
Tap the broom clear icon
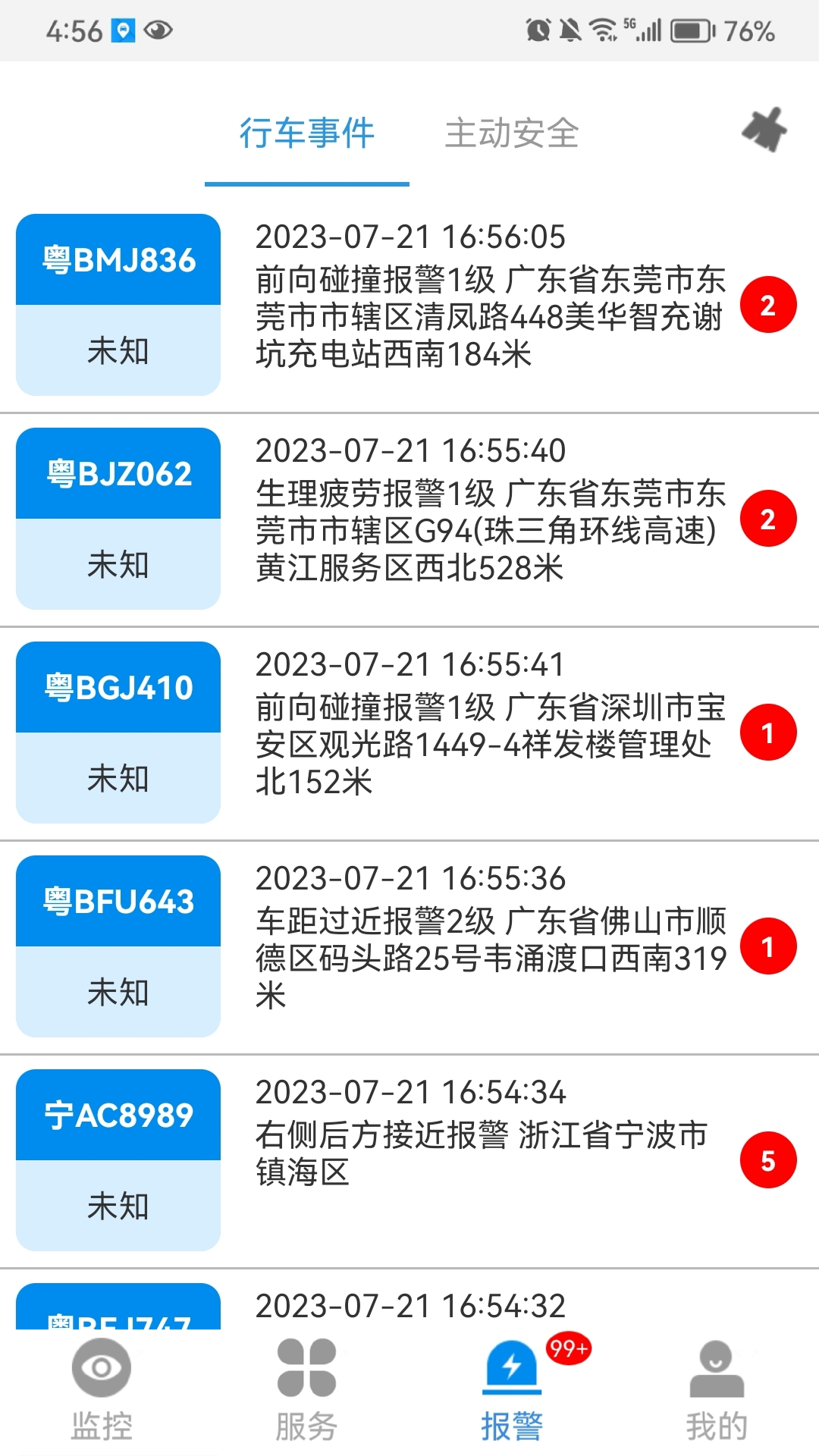764,130
